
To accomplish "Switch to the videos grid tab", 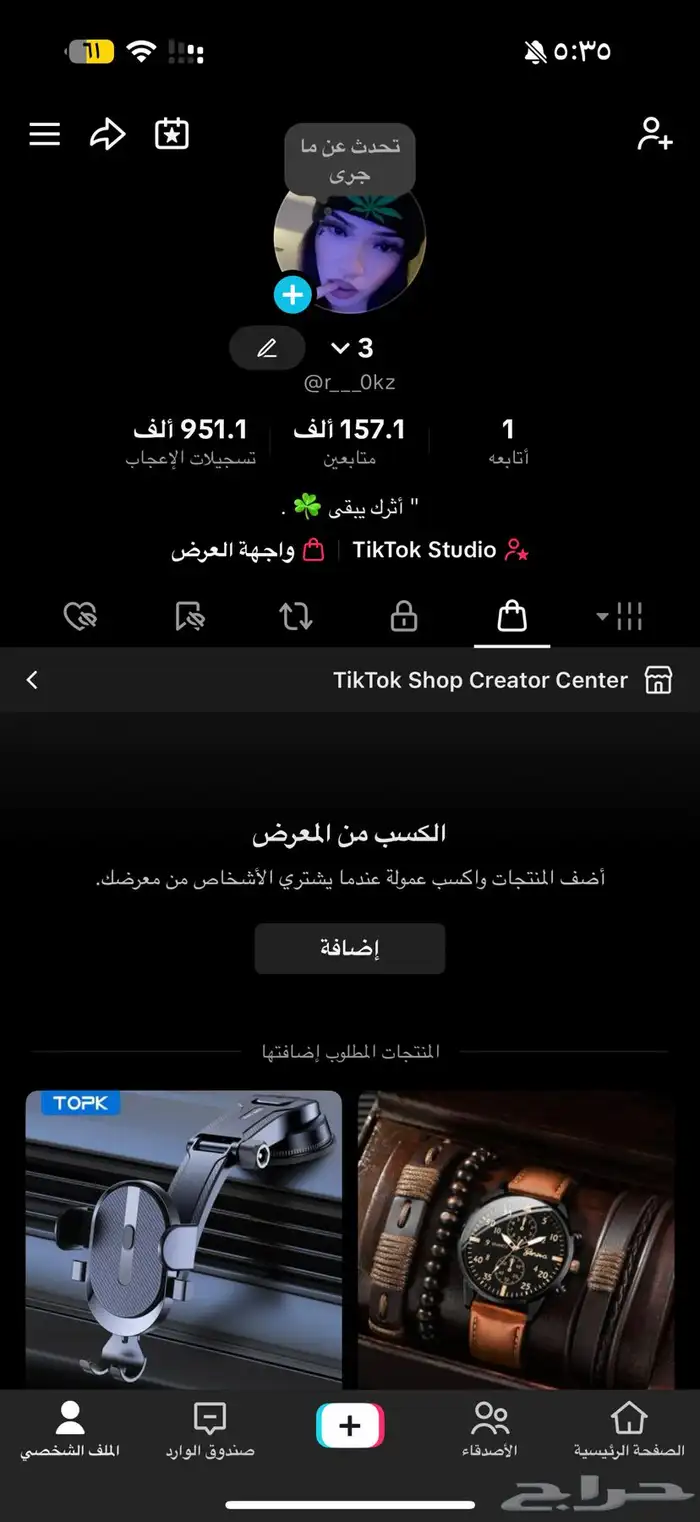I will [x=620, y=617].
